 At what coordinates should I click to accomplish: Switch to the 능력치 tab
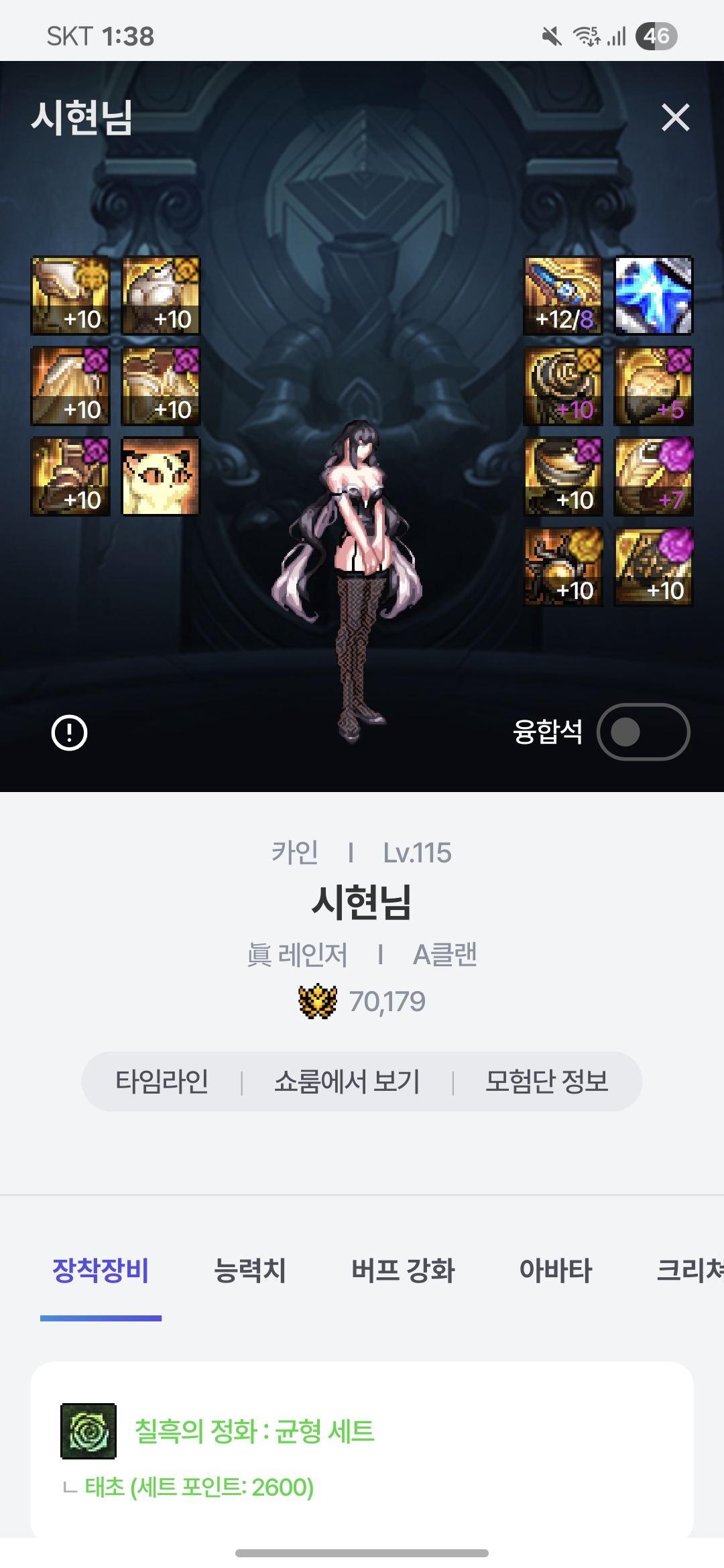click(x=249, y=1270)
